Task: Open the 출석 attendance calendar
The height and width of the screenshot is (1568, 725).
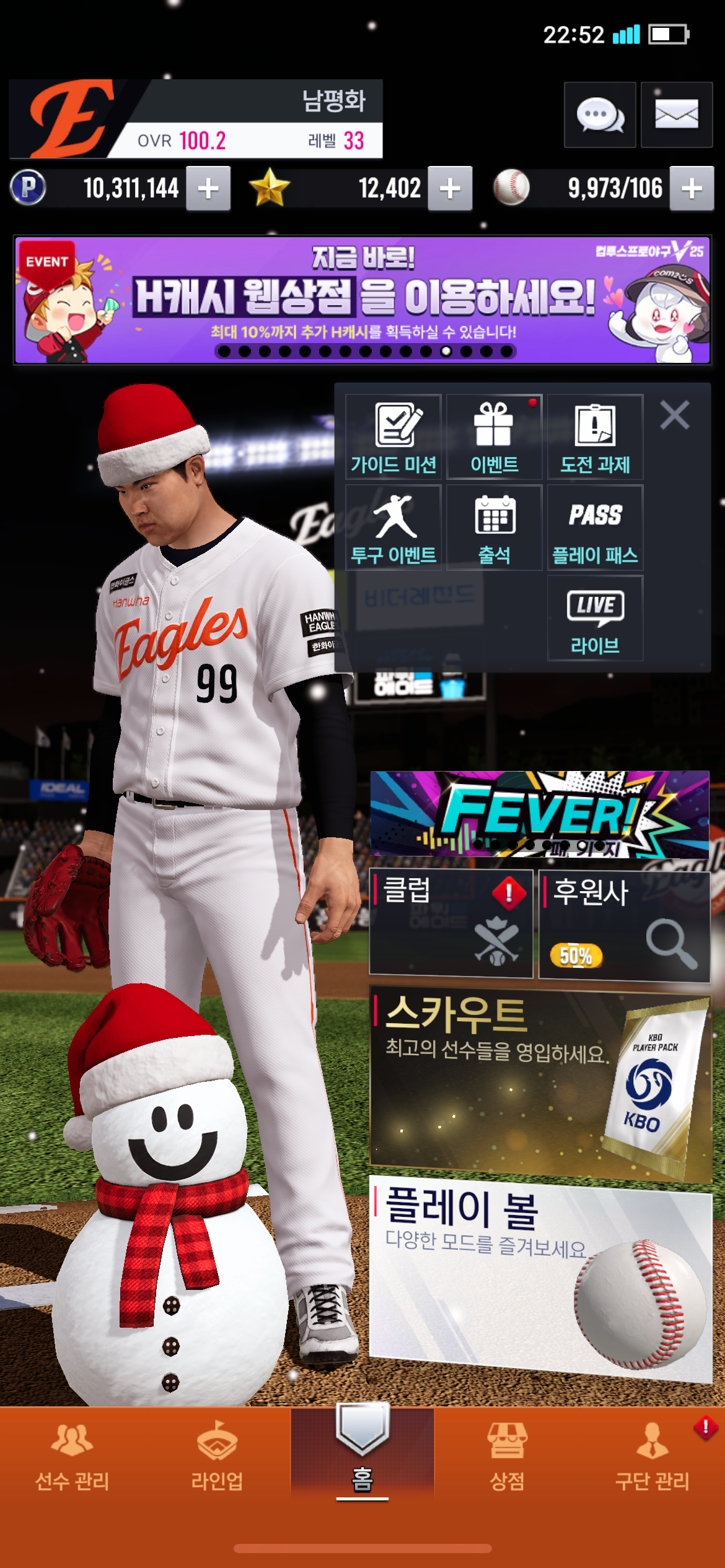Action: click(x=494, y=528)
